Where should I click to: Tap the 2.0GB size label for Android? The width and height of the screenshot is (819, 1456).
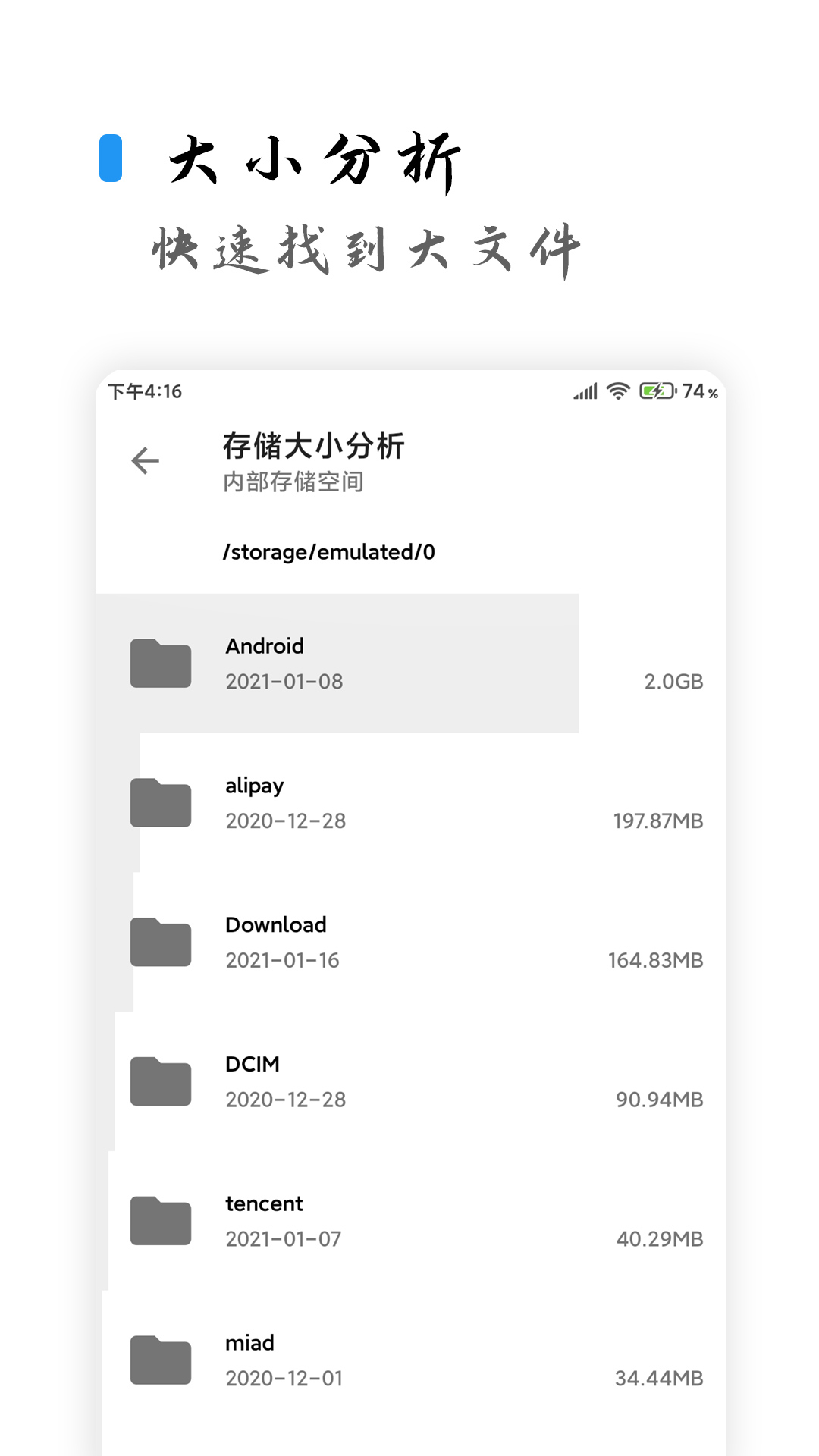point(673,681)
